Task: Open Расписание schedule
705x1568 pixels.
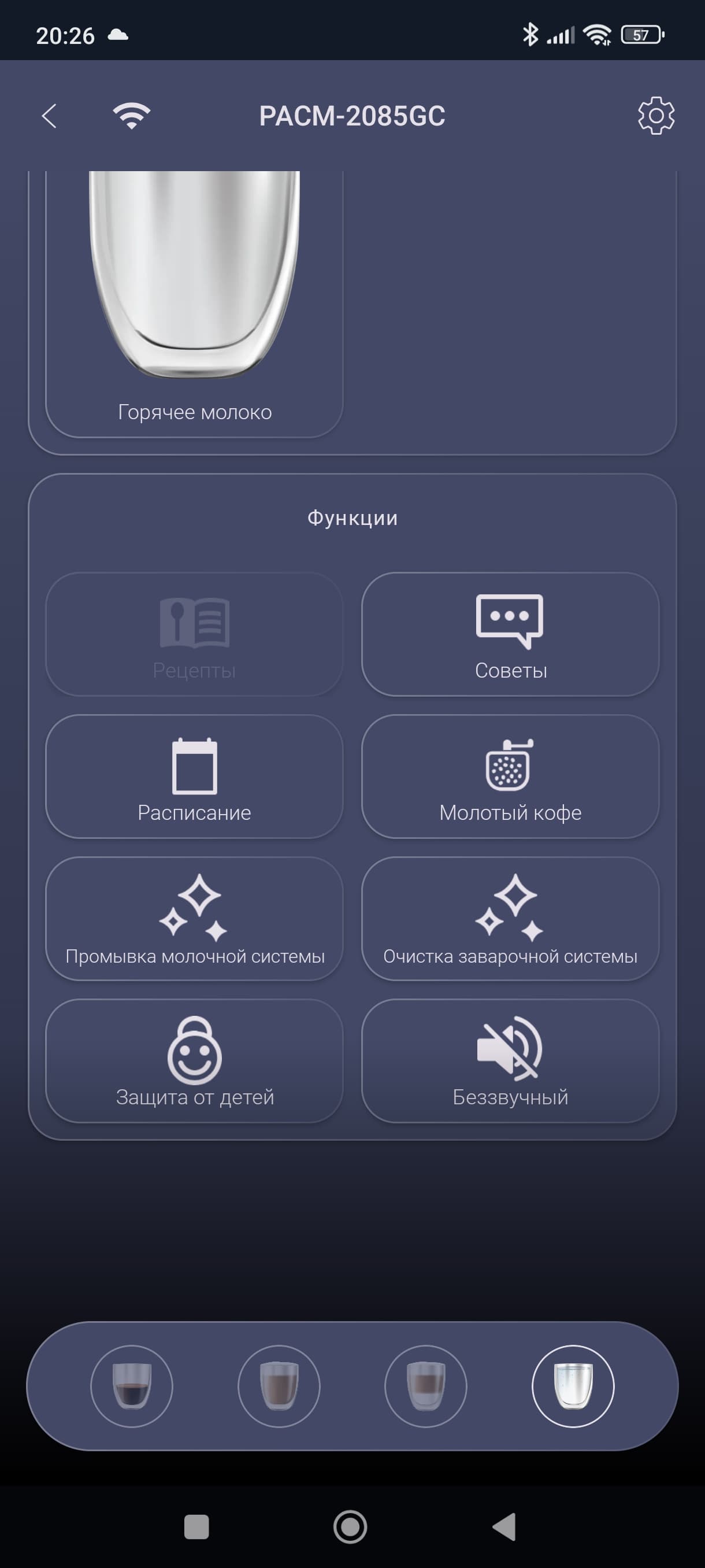Action: click(x=195, y=776)
